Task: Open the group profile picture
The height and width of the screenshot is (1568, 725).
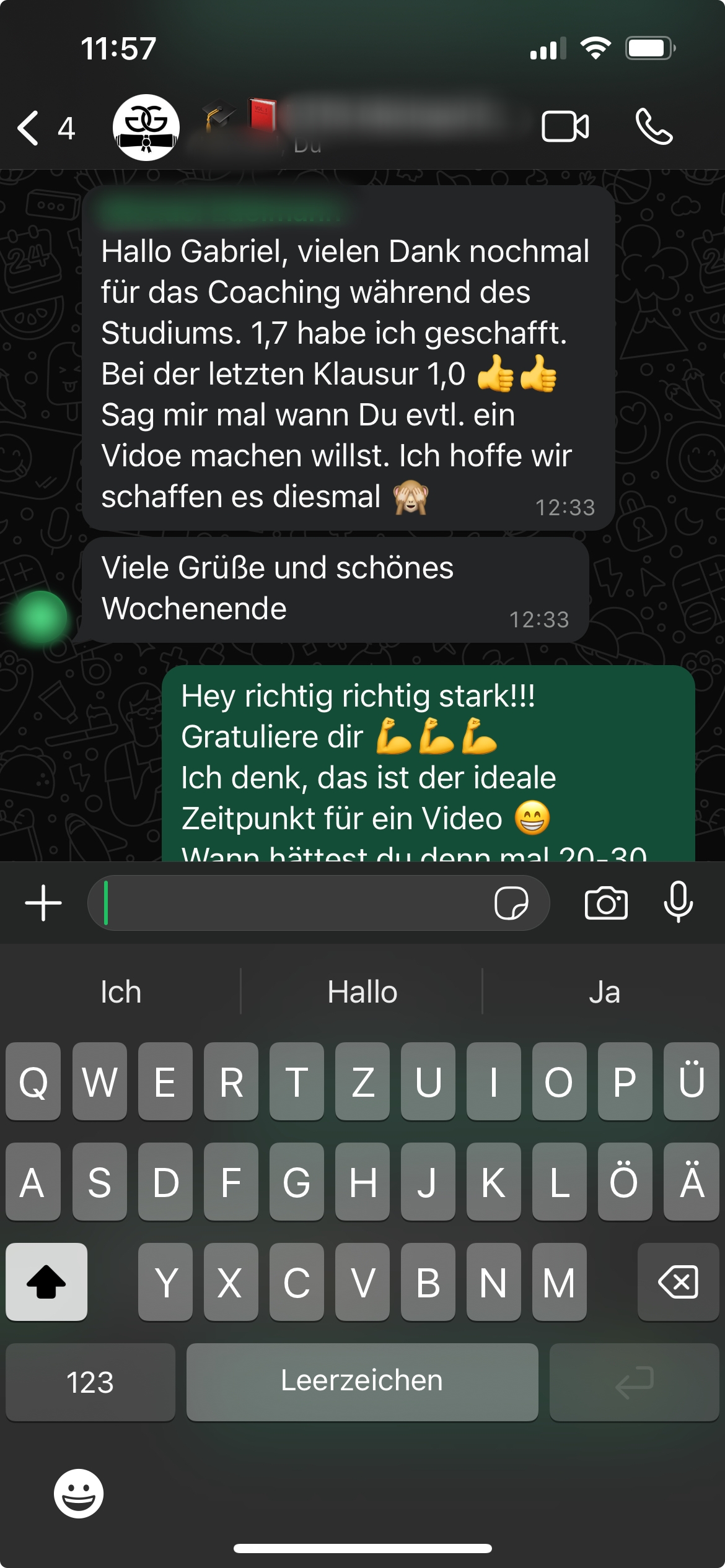Action: point(146,128)
